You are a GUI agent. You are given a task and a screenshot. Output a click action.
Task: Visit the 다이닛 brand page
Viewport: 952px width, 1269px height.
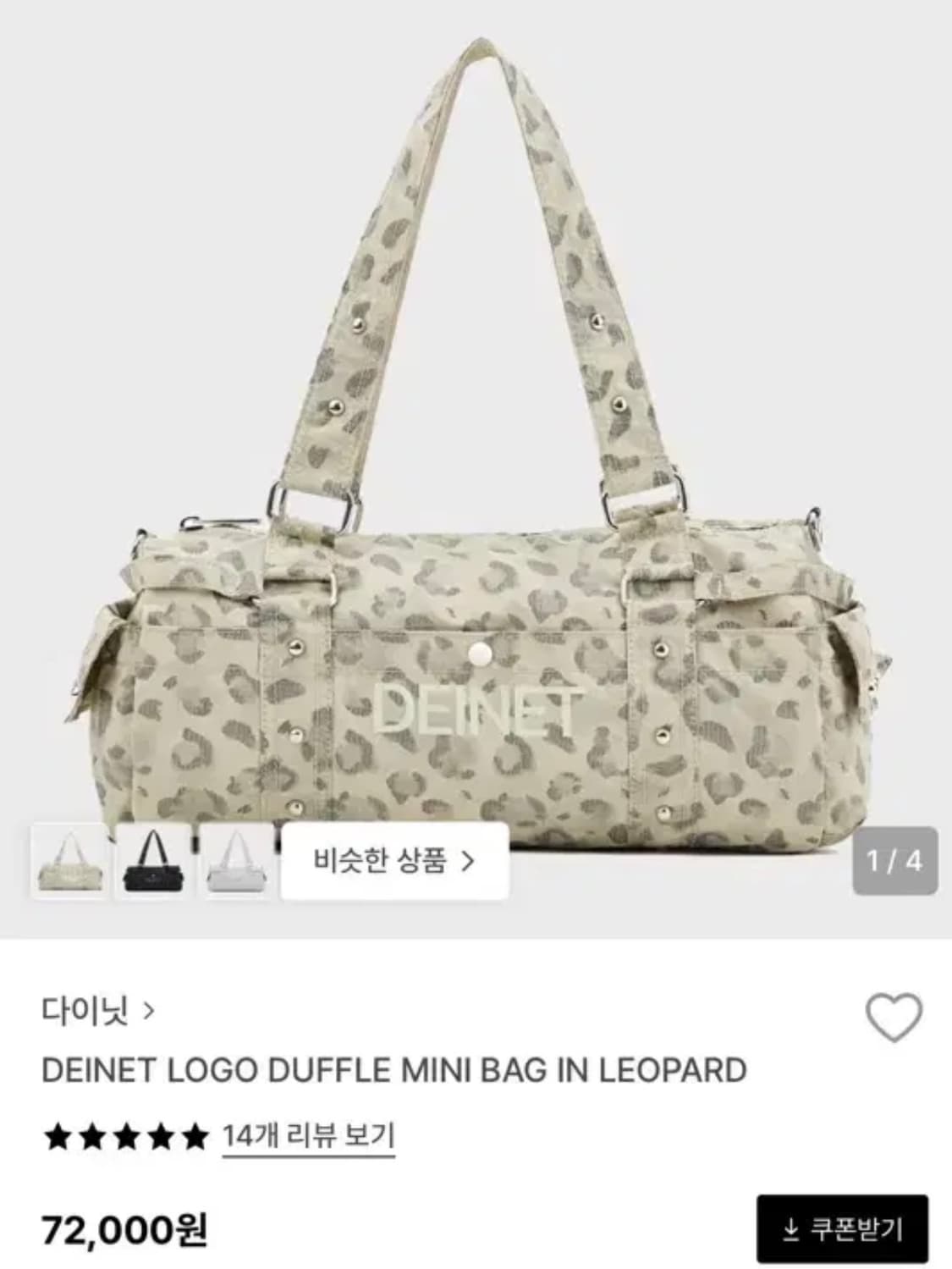85,1009
